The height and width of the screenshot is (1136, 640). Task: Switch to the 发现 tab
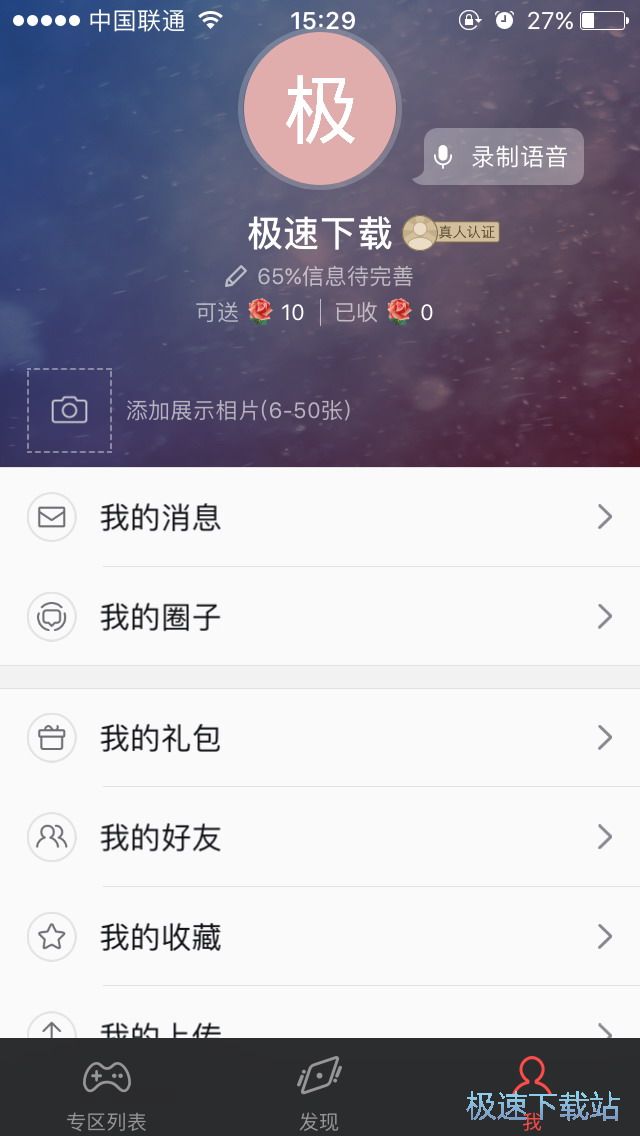click(x=320, y=1092)
